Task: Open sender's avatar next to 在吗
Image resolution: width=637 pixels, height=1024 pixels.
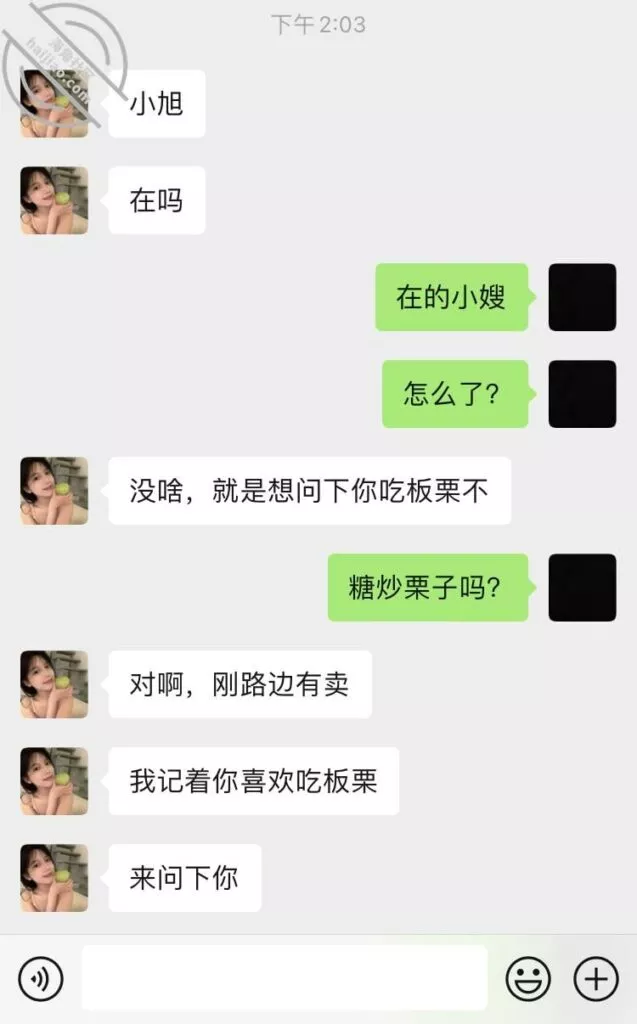Action: (x=54, y=200)
